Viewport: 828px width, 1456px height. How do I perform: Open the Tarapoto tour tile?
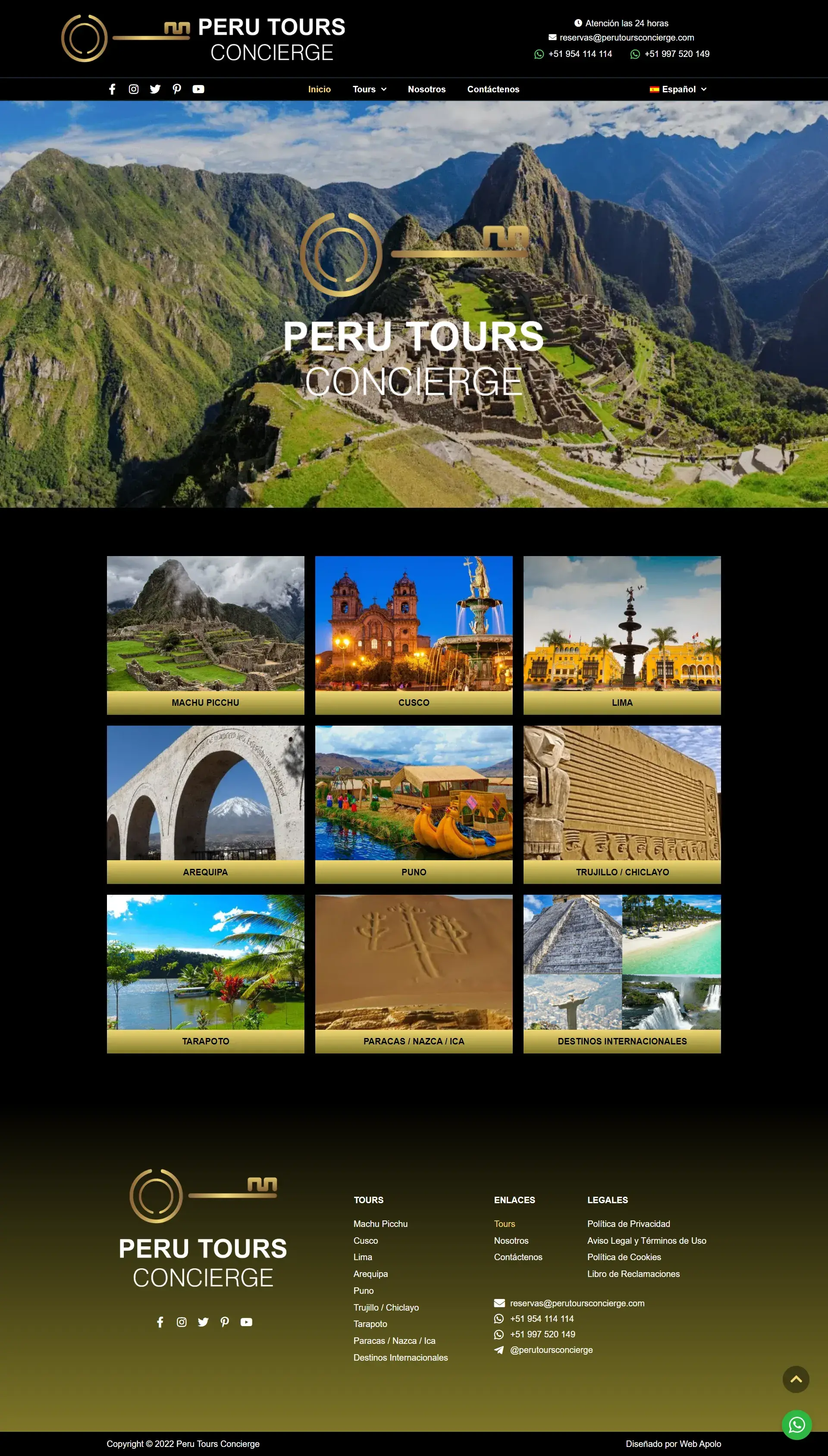[x=205, y=973]
